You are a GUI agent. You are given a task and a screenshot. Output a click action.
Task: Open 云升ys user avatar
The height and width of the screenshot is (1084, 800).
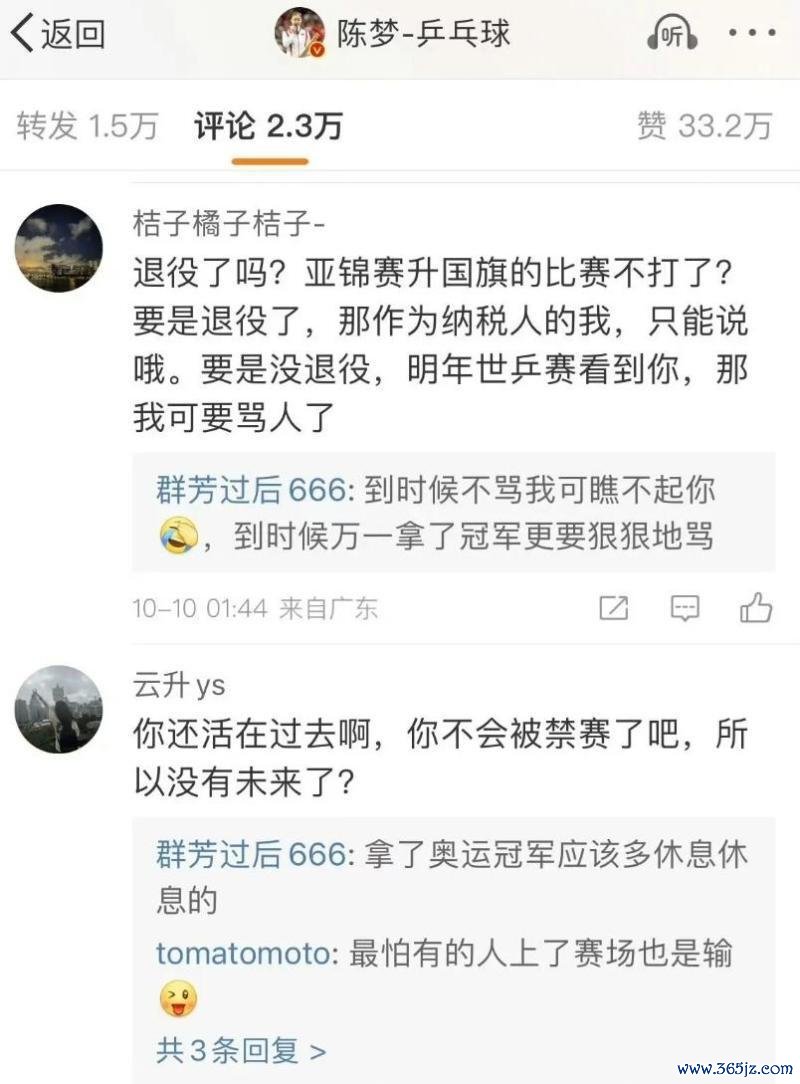59,709
